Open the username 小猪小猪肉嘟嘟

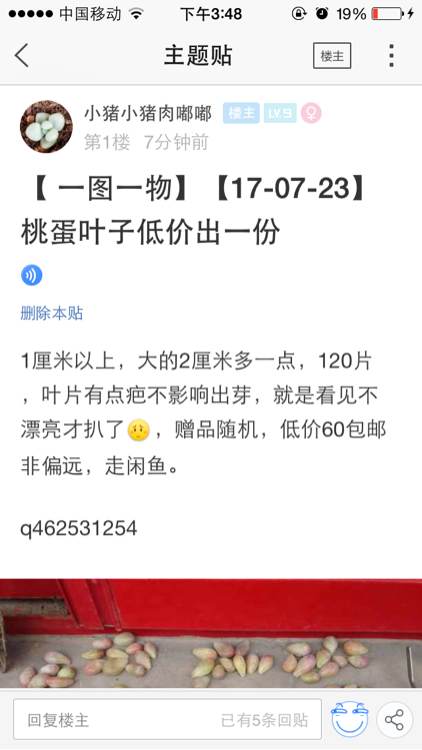click(x=148, y=114)
